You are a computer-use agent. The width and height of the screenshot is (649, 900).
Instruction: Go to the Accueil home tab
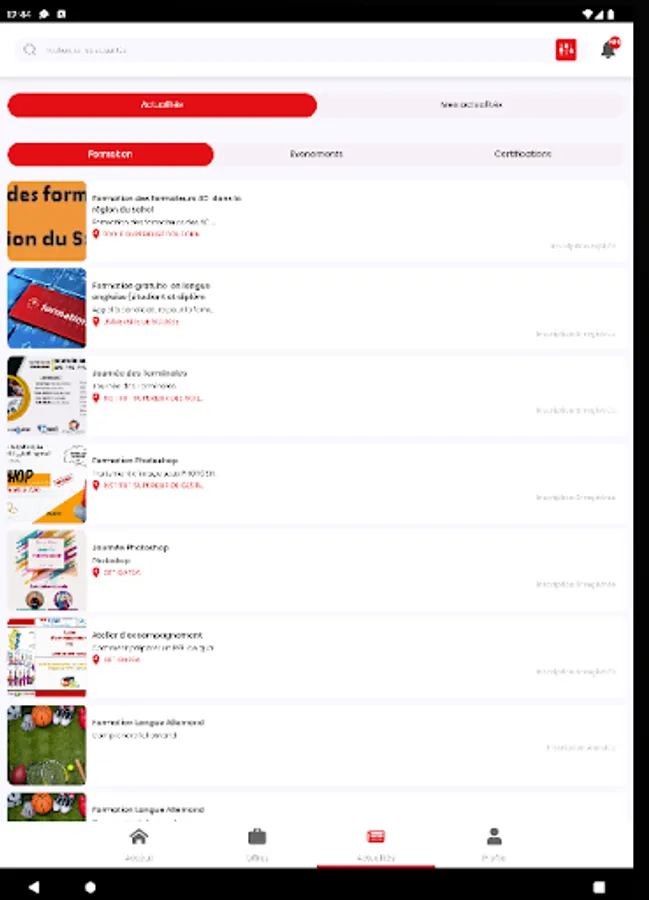pyautogui.click(x=139, y=844)
